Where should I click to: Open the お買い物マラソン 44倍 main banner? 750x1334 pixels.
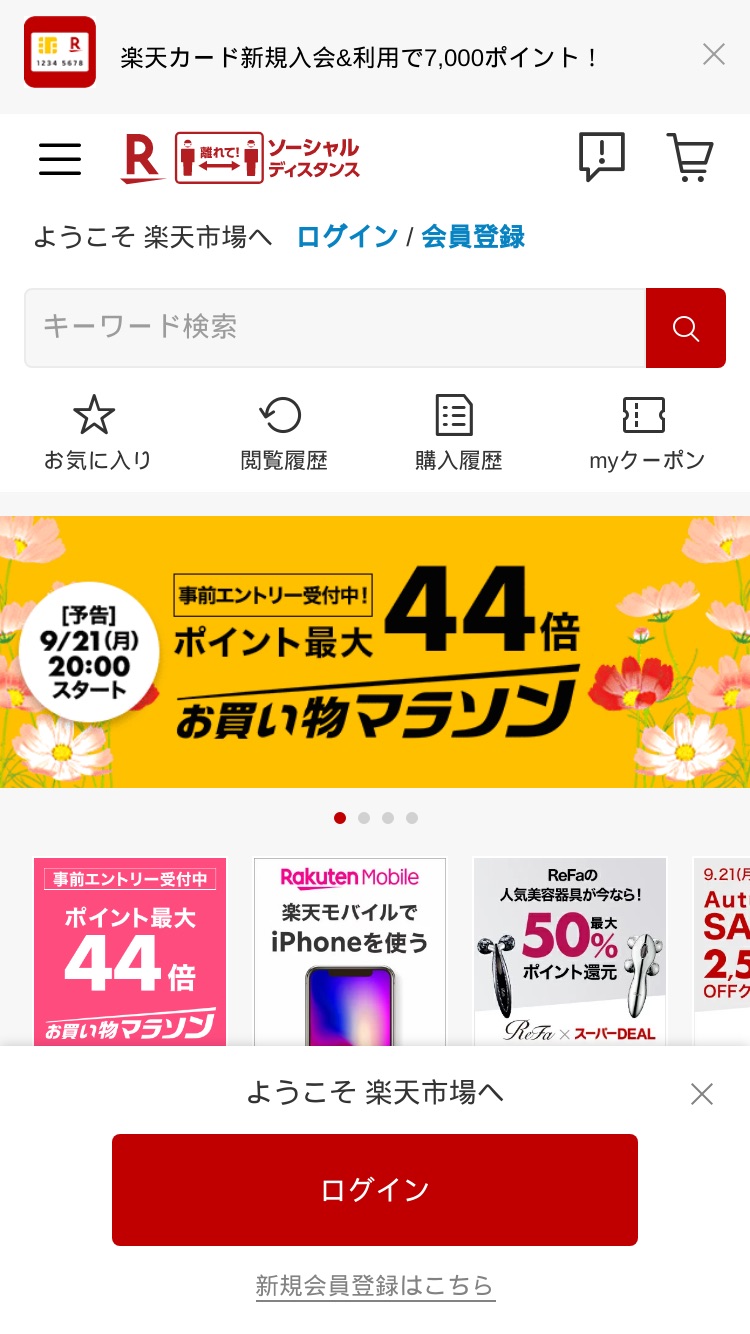[x=375, y=652]
